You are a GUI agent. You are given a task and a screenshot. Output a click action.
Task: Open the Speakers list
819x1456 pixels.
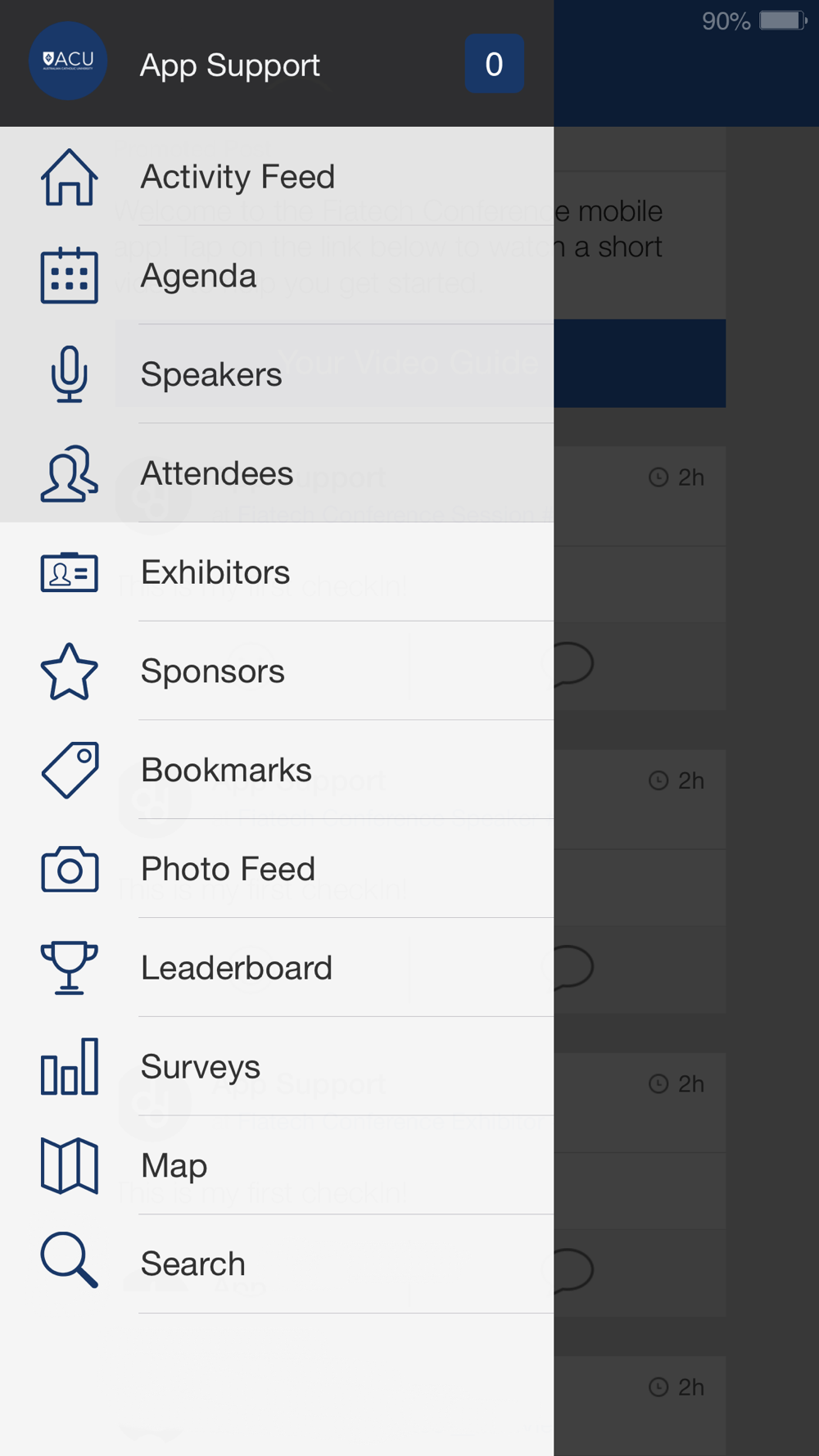click(x=277, y=374)
